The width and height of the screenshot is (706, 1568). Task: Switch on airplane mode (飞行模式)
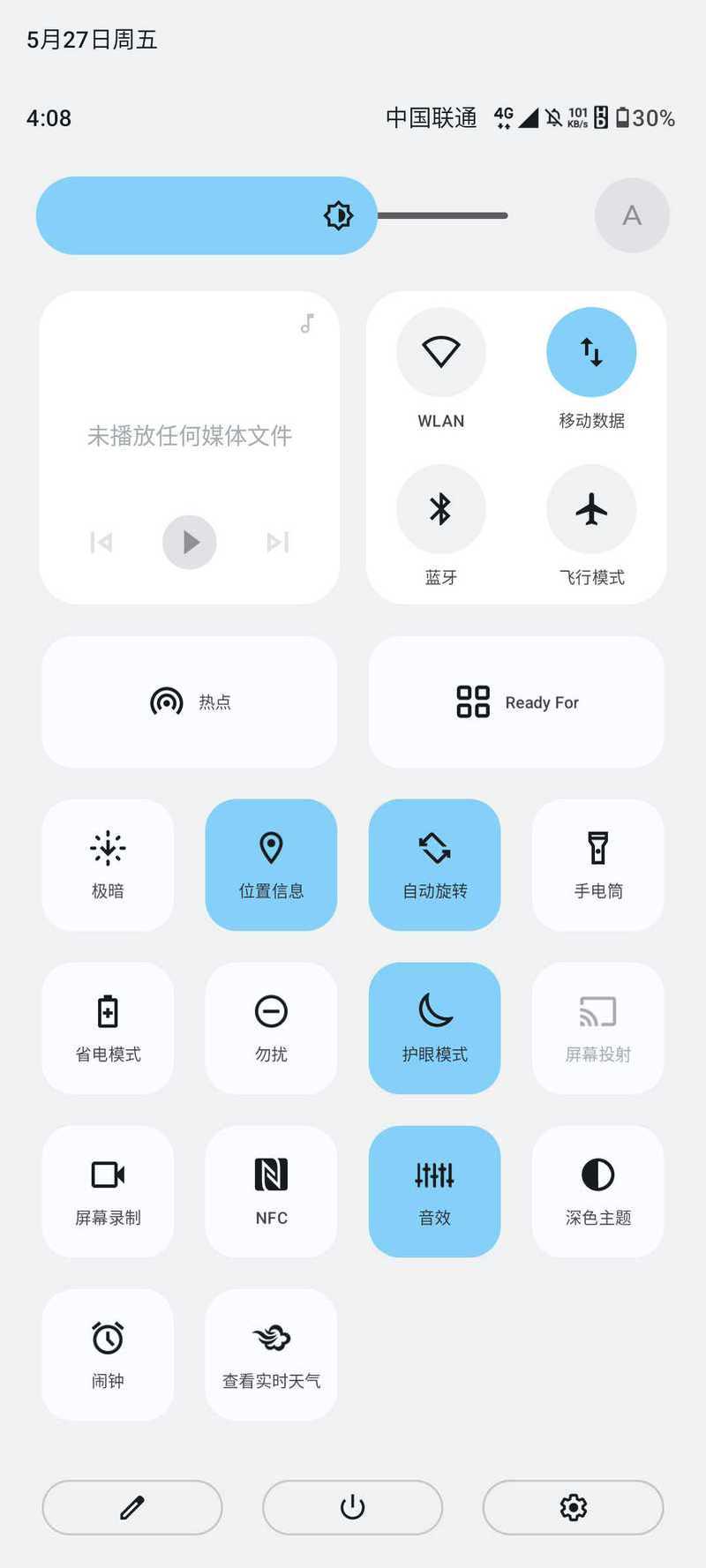point(591,509)
